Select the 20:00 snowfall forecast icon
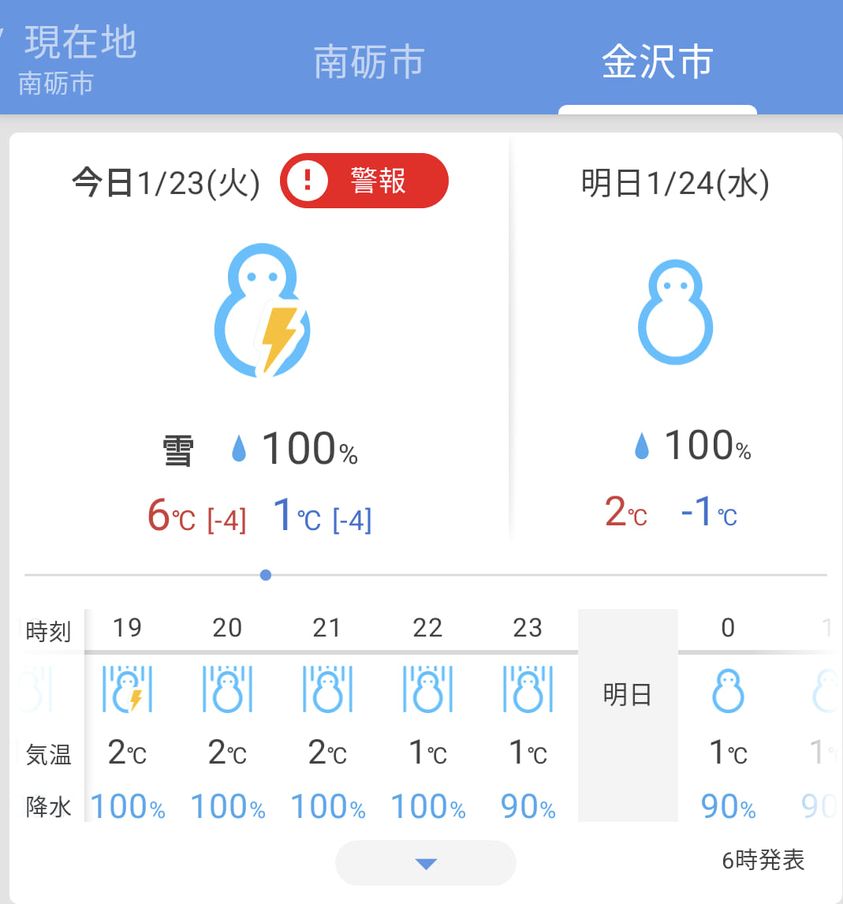This screenshot has height=904, width=843. click(x=228, y=690)
